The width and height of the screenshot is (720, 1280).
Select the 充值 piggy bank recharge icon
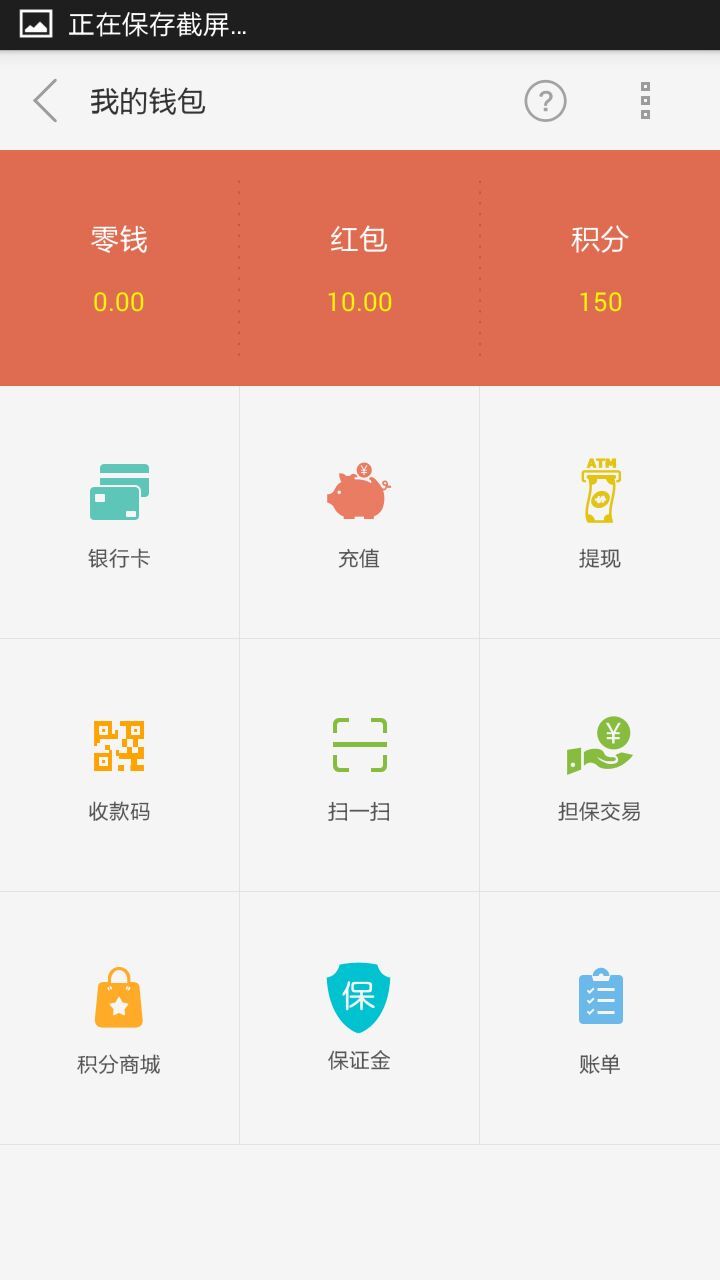(x=359, y=510)
